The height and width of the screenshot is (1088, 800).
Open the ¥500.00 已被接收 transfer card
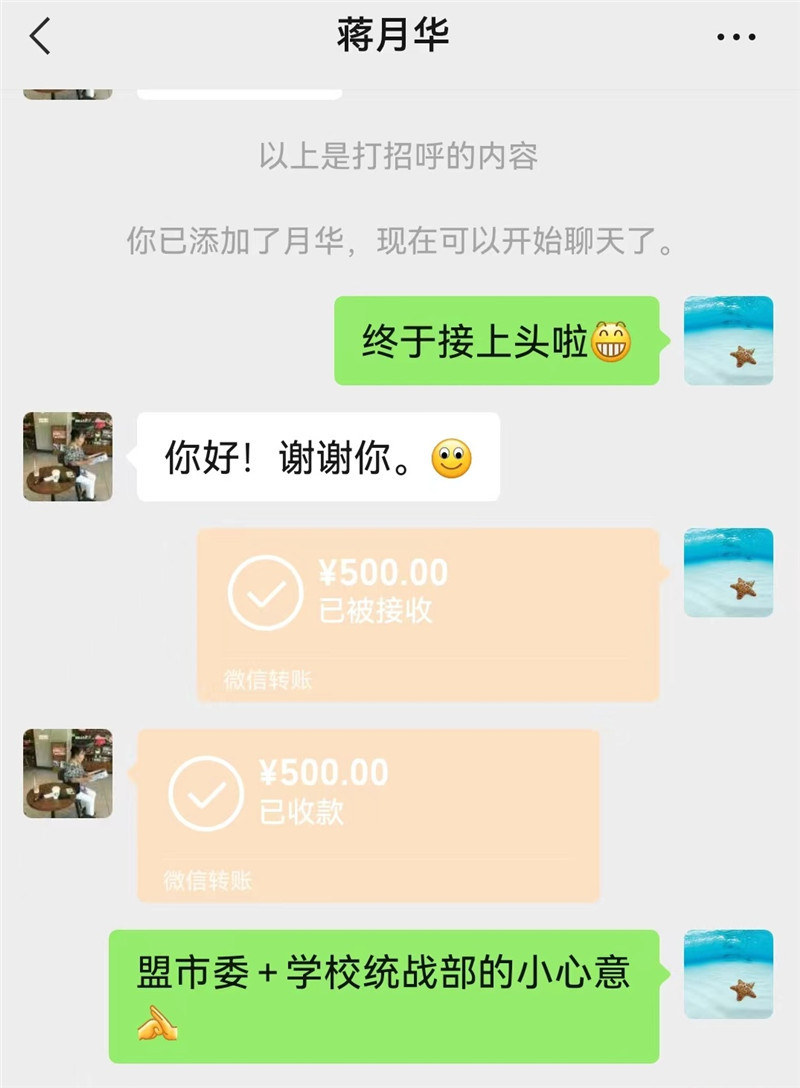[428, 613]
